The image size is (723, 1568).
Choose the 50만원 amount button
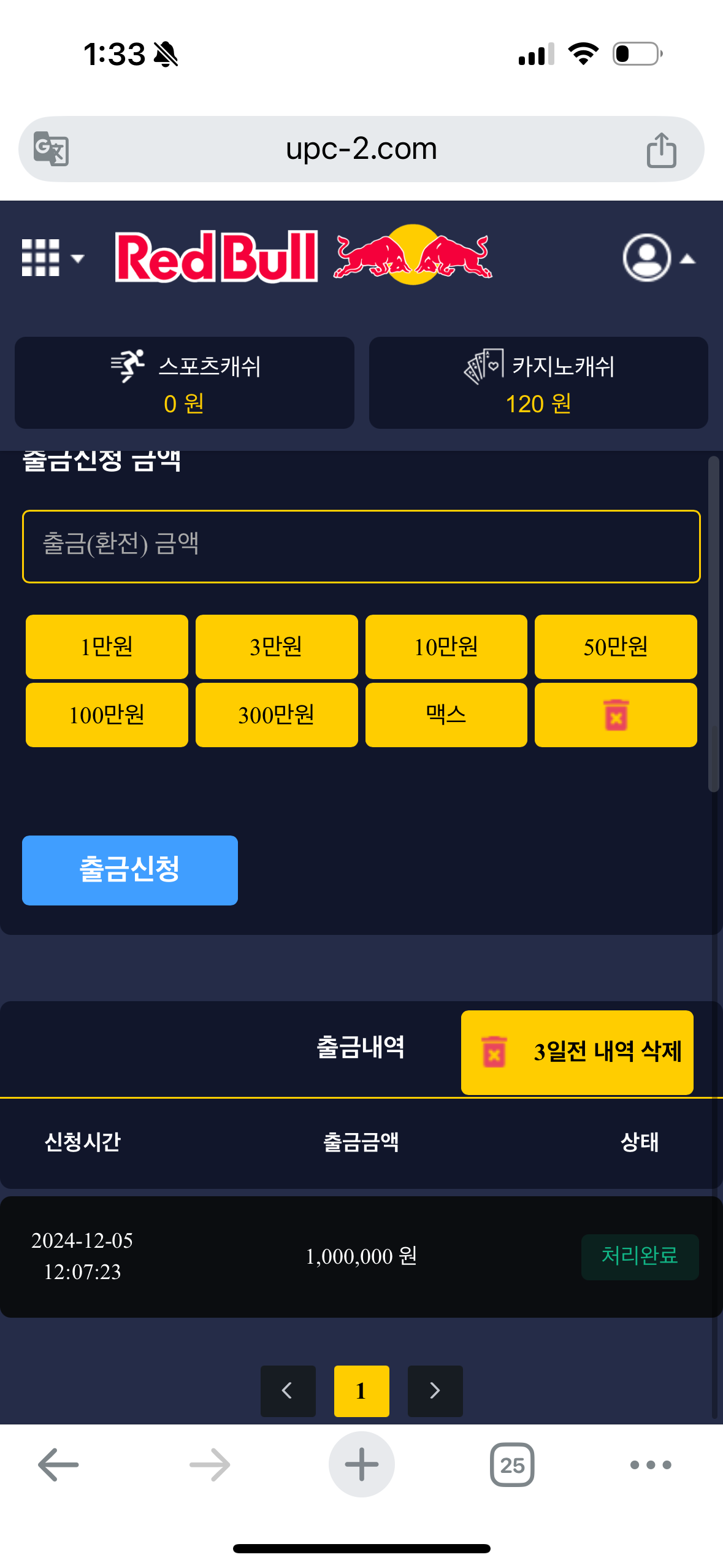(616, 647)
